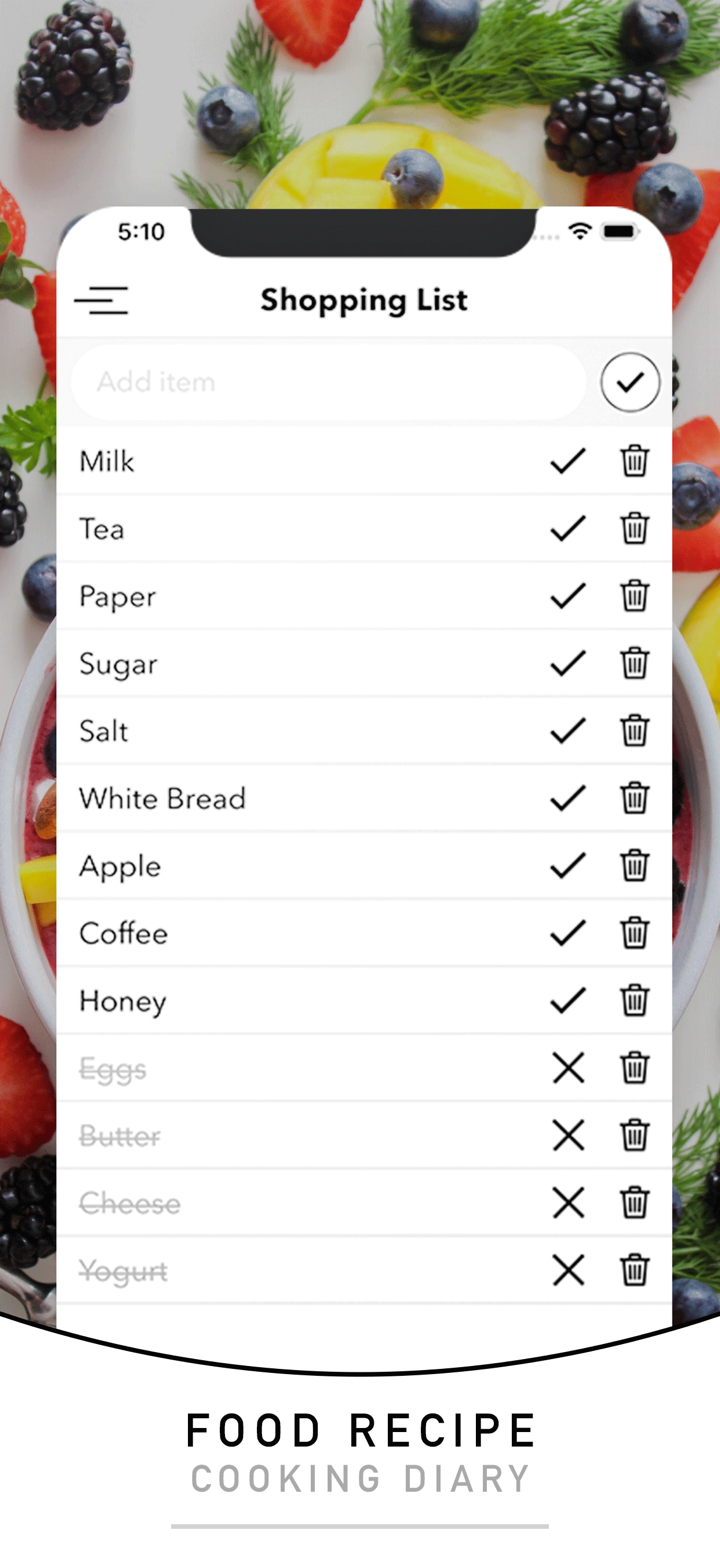Remove Yogurt using its delete icon
This screenshot has height=1558, width=720.
point(634,1270)
